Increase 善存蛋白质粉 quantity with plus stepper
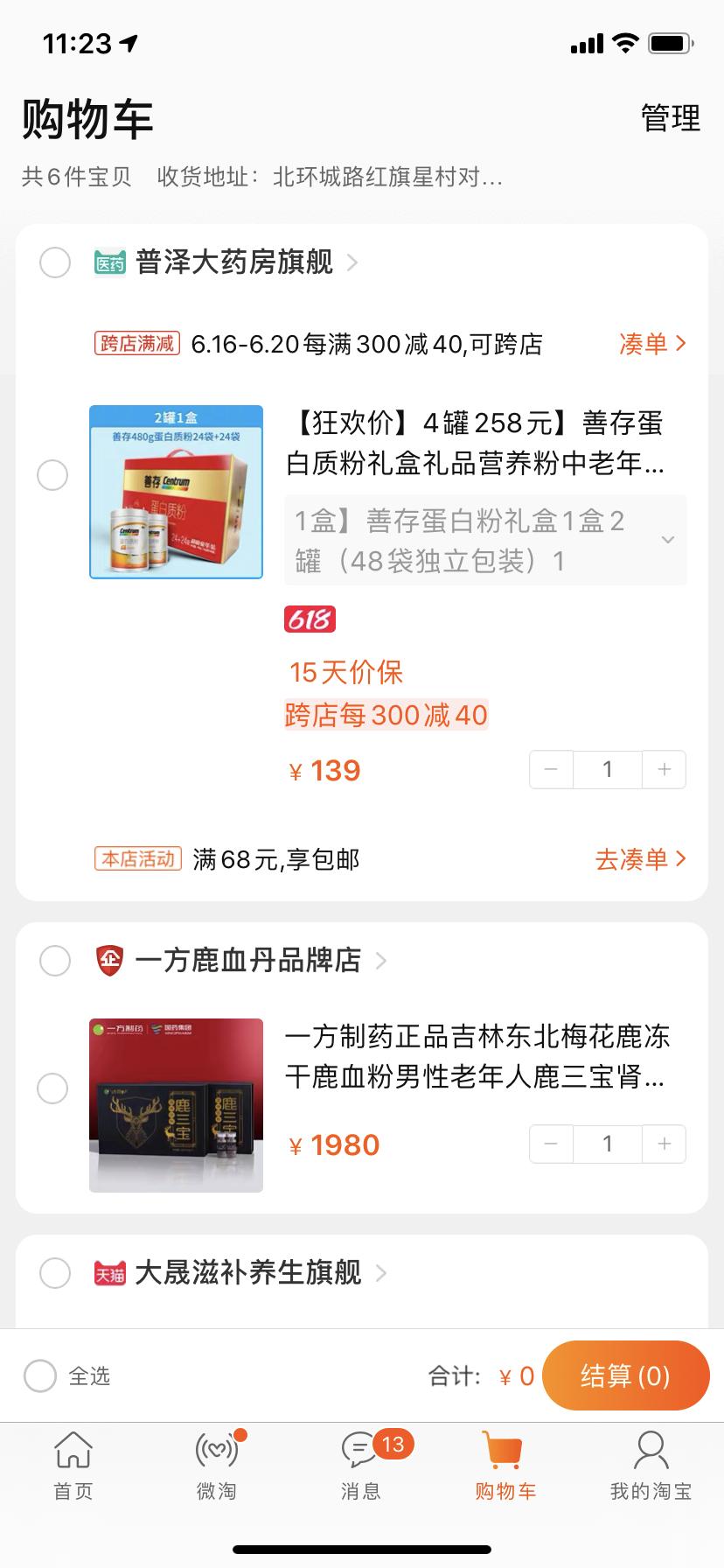 [664, 769]
